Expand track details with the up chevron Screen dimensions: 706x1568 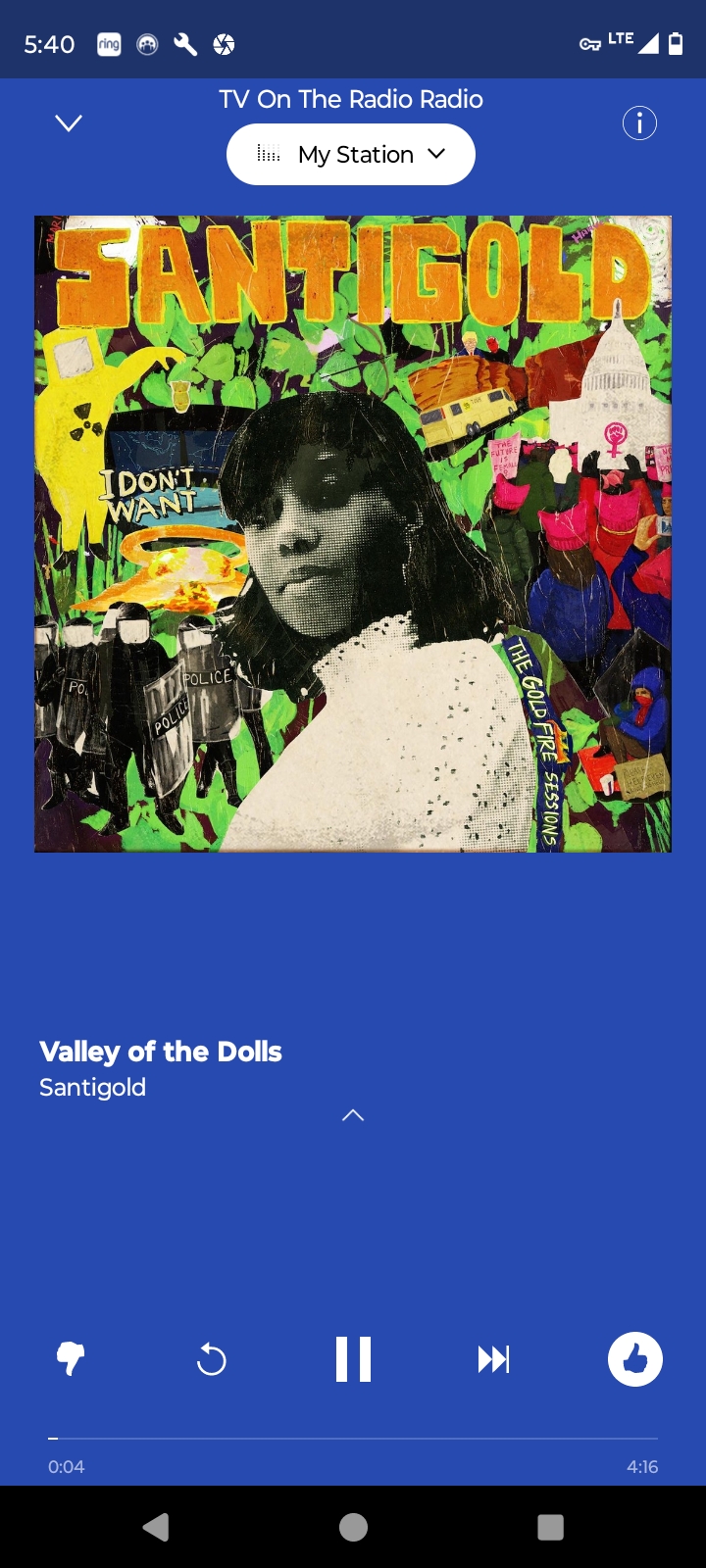(353, 1115)
